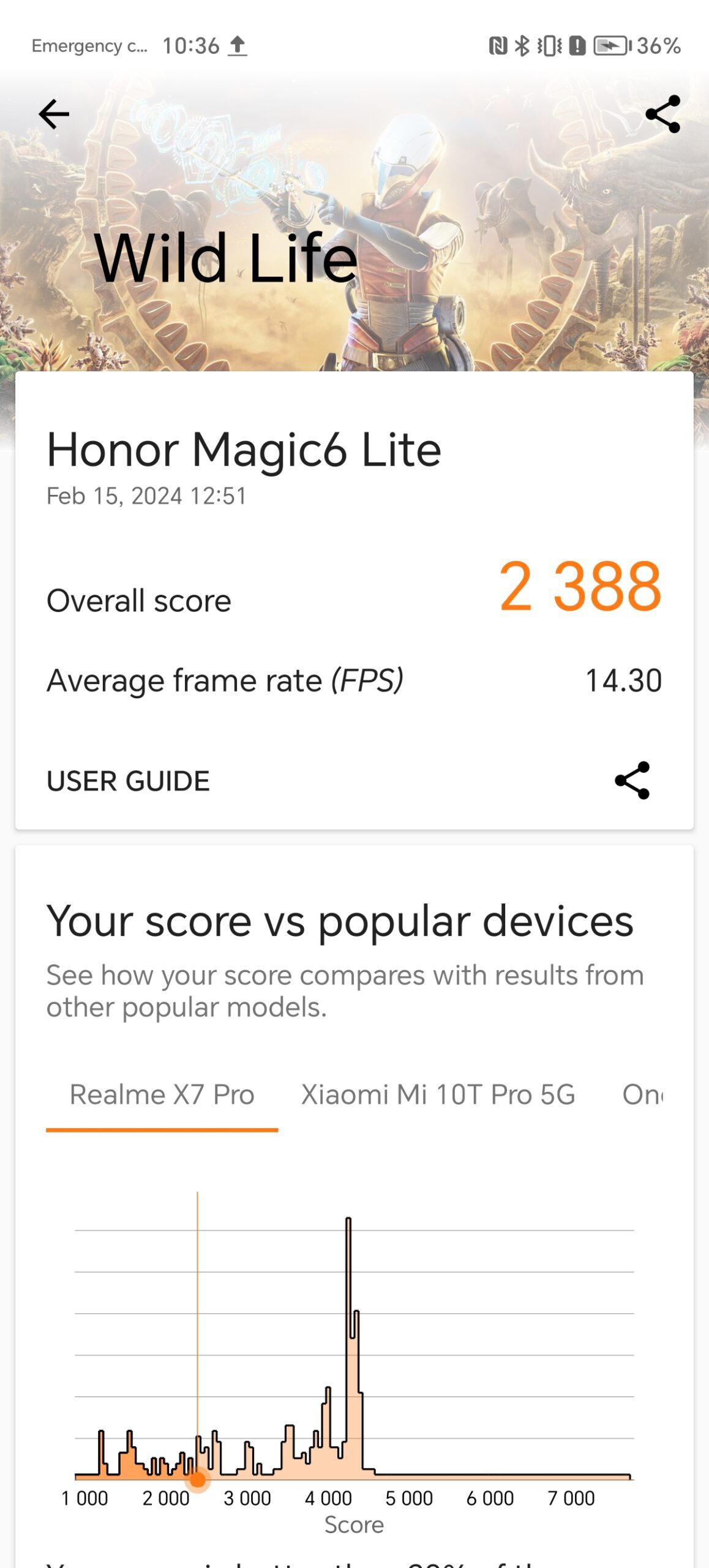Select the Realme X7 Pro tab
Image resolution: width=709 pixels, height=1568 pixels.
tap(162, 1095)
